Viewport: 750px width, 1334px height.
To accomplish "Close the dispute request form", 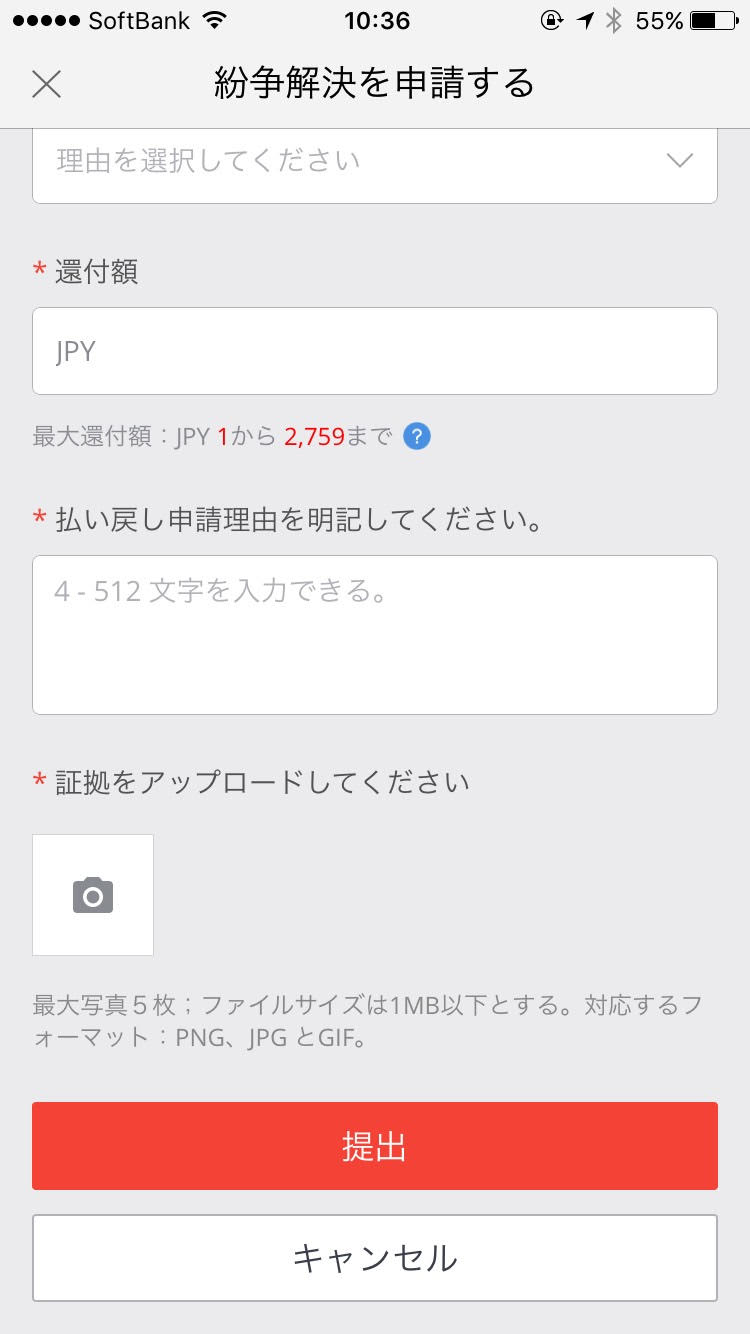I will coord(46,85).
